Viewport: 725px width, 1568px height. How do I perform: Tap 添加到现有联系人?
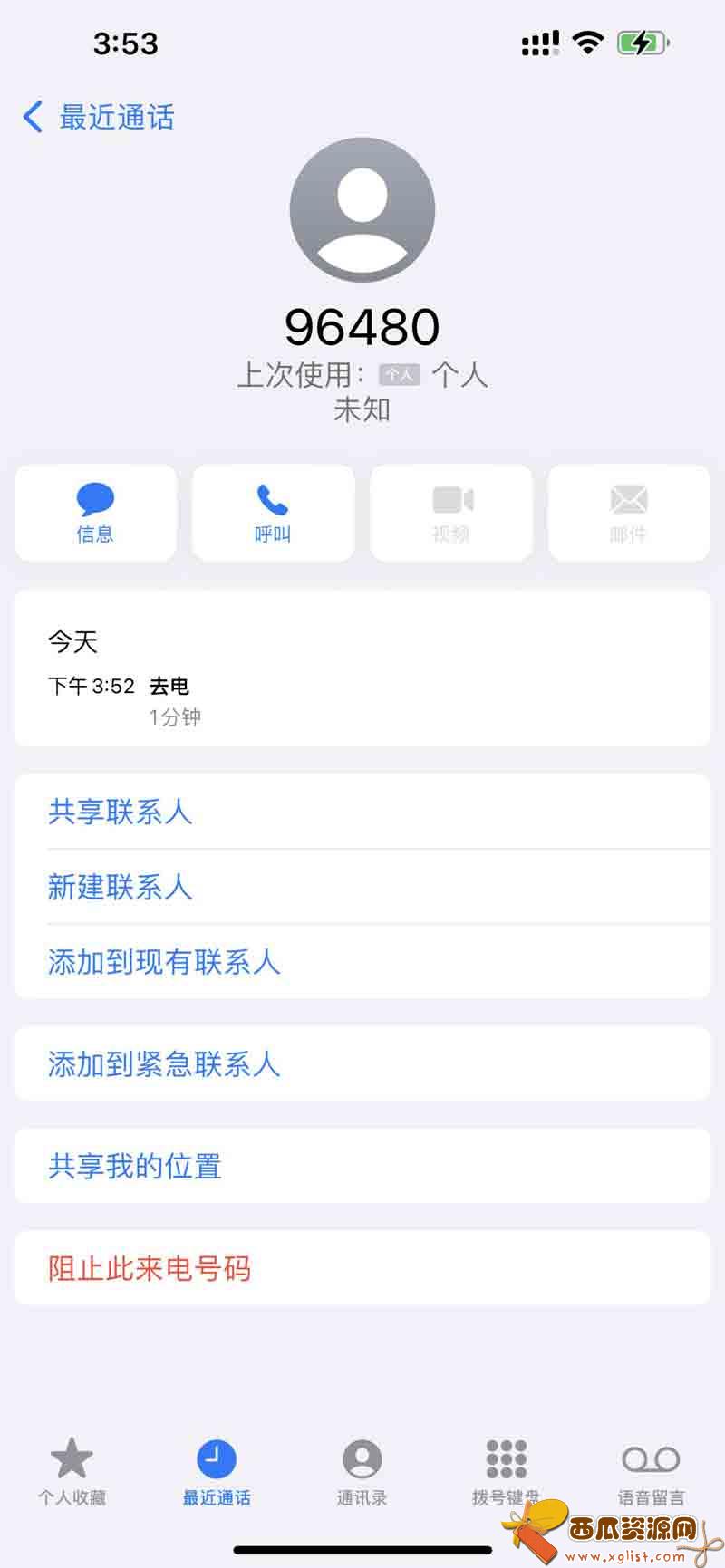click(362, 962)
